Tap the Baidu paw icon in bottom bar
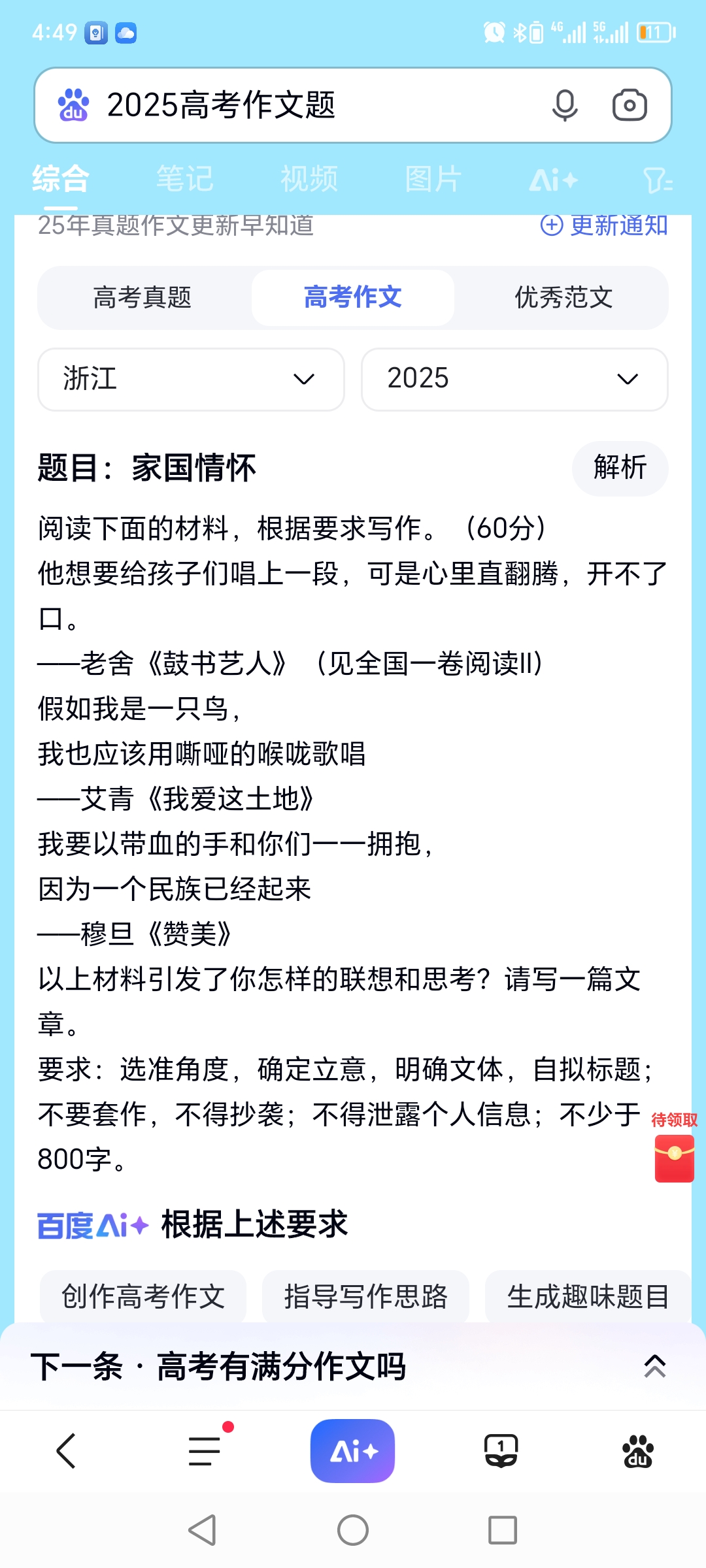This screenshot has width=706, height=1568. tap(639, 1449)
